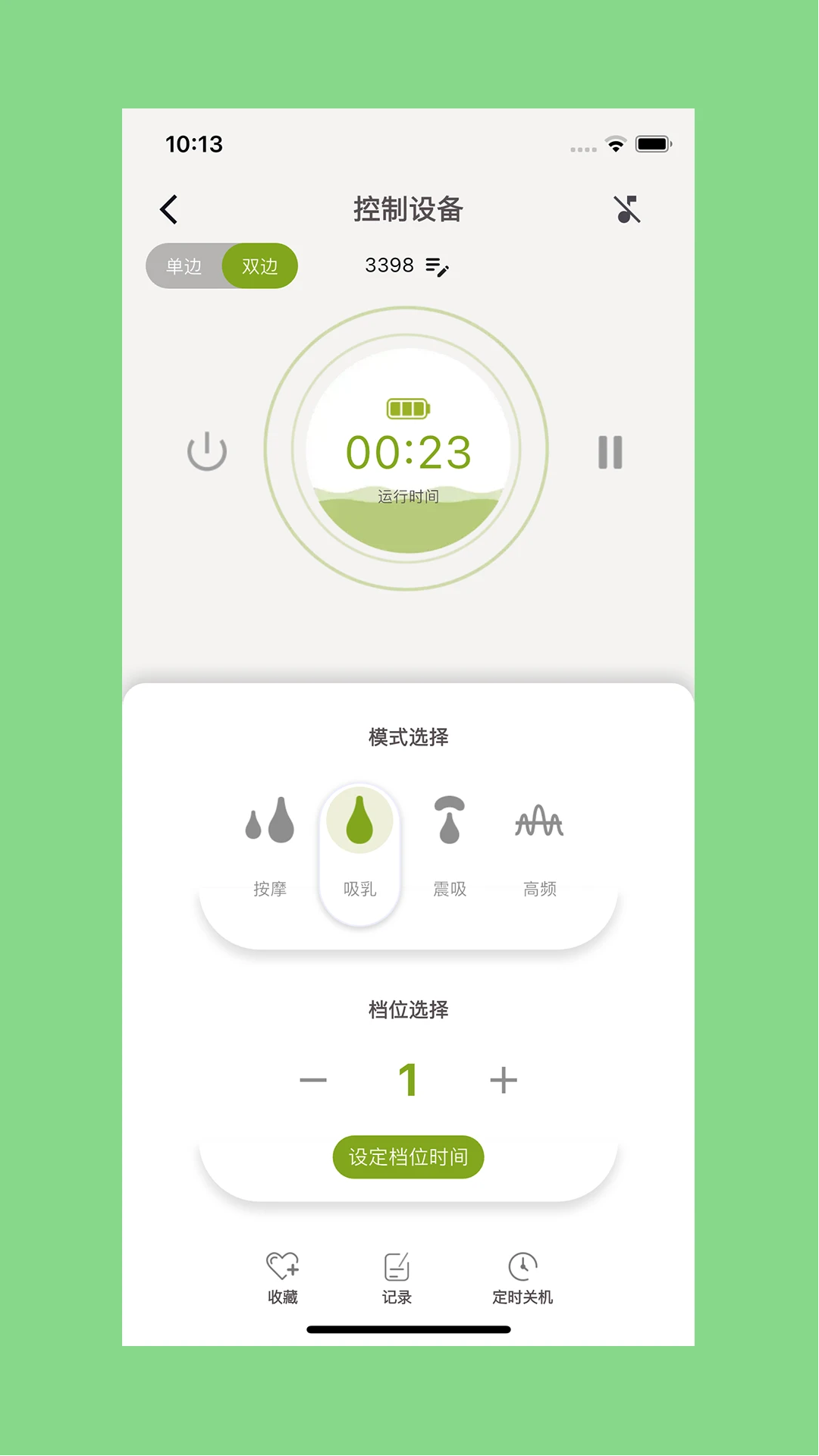Tap the muted music icon at top right
Viewport: 819px width, 1456px height.
pyautogui.click(x=629, y=210)
